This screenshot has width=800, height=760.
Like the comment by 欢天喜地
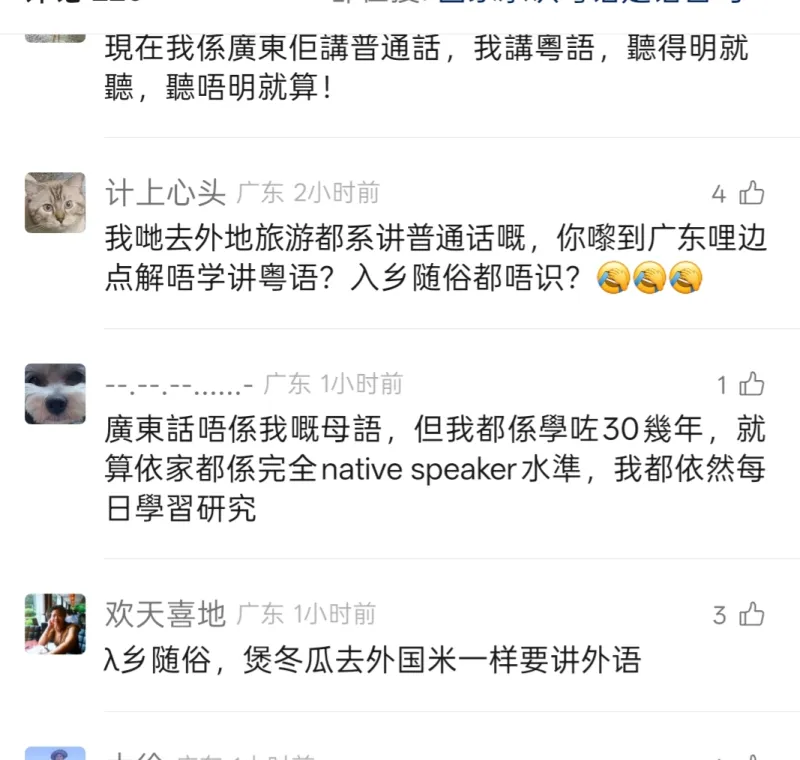751,614
